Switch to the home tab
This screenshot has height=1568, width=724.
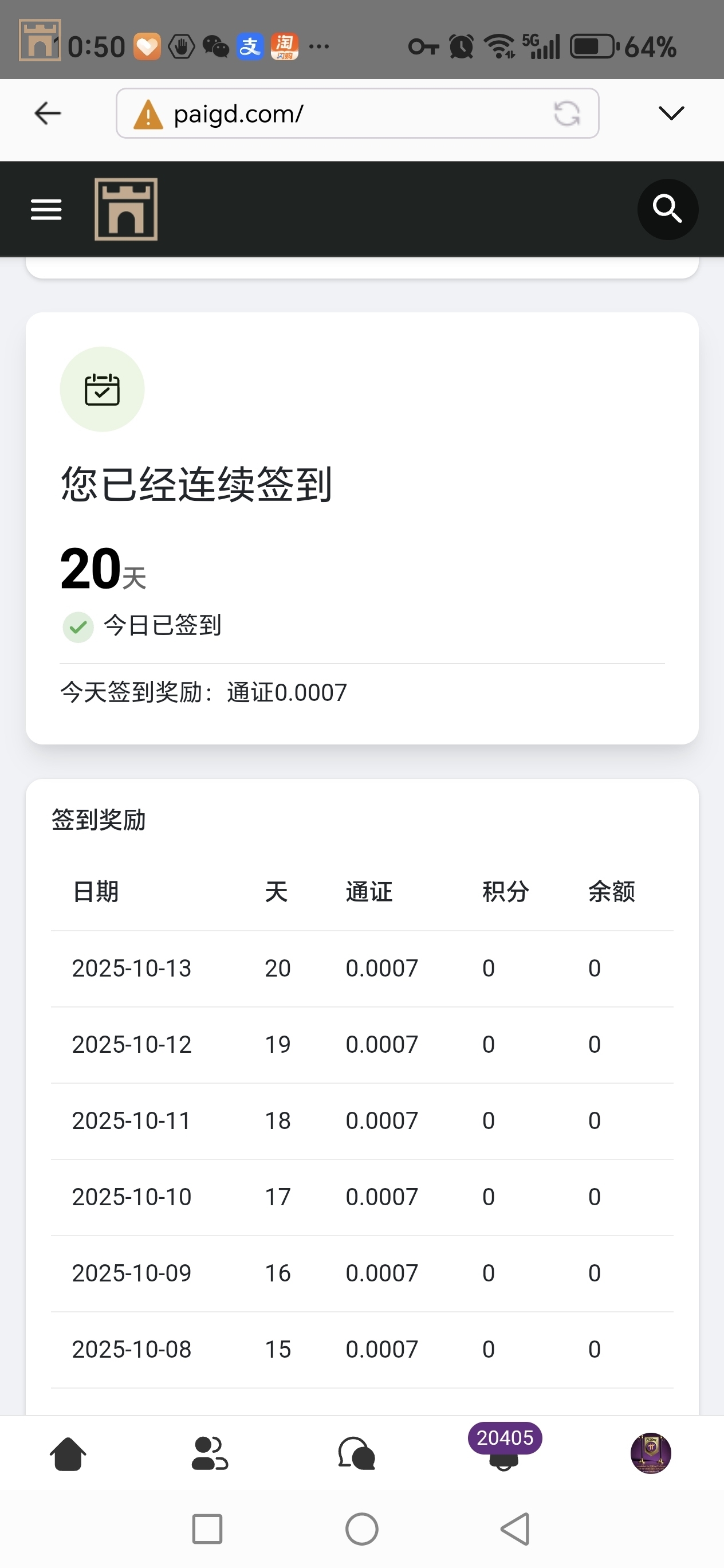click(68, 1453)
